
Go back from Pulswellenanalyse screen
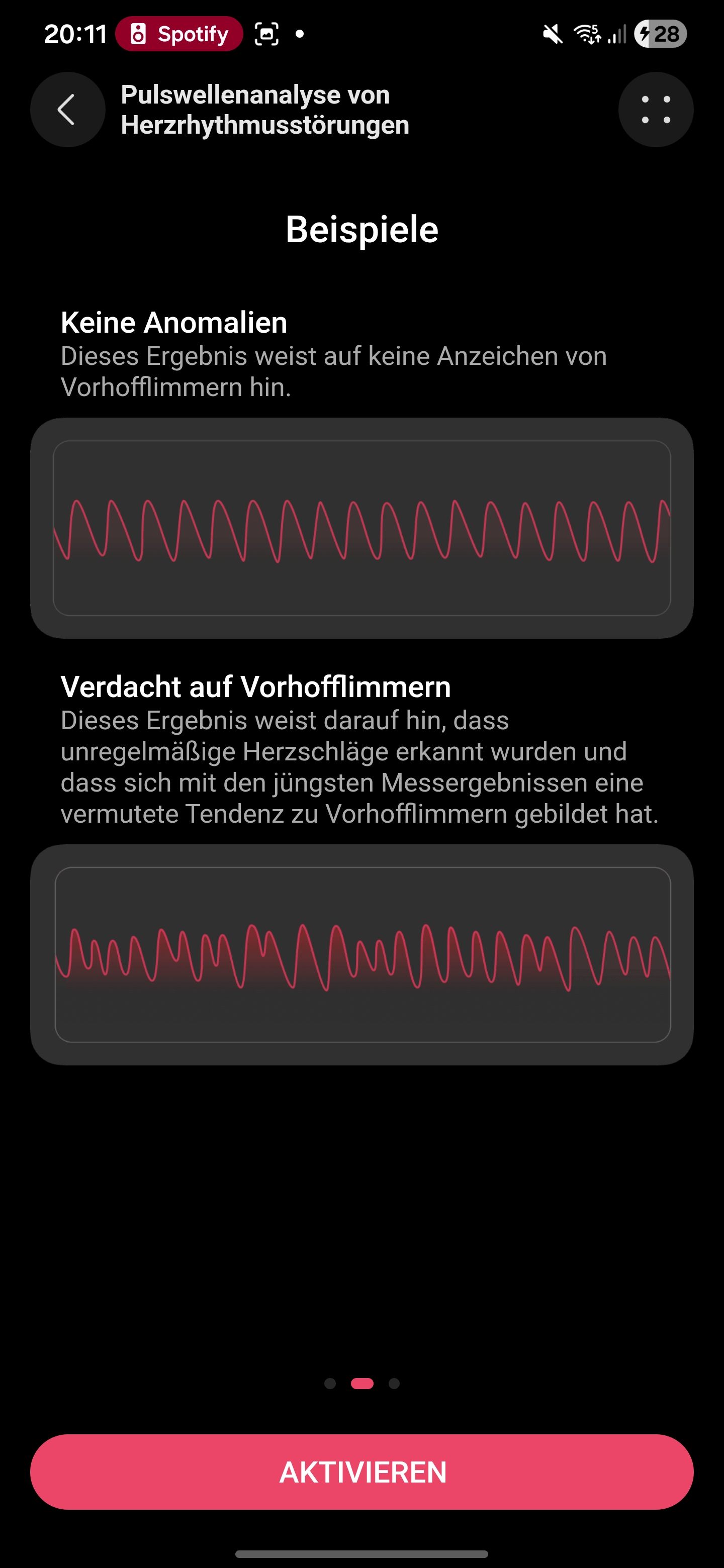(x=67, y=110)
